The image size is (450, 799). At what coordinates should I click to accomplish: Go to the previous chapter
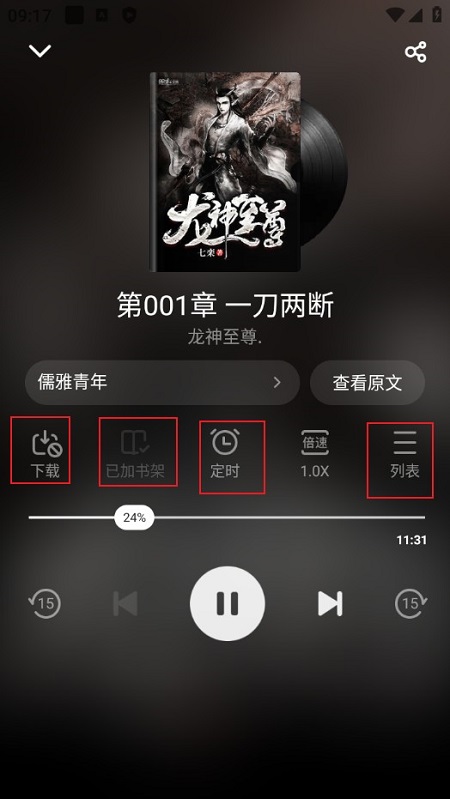tap(125, 604)
